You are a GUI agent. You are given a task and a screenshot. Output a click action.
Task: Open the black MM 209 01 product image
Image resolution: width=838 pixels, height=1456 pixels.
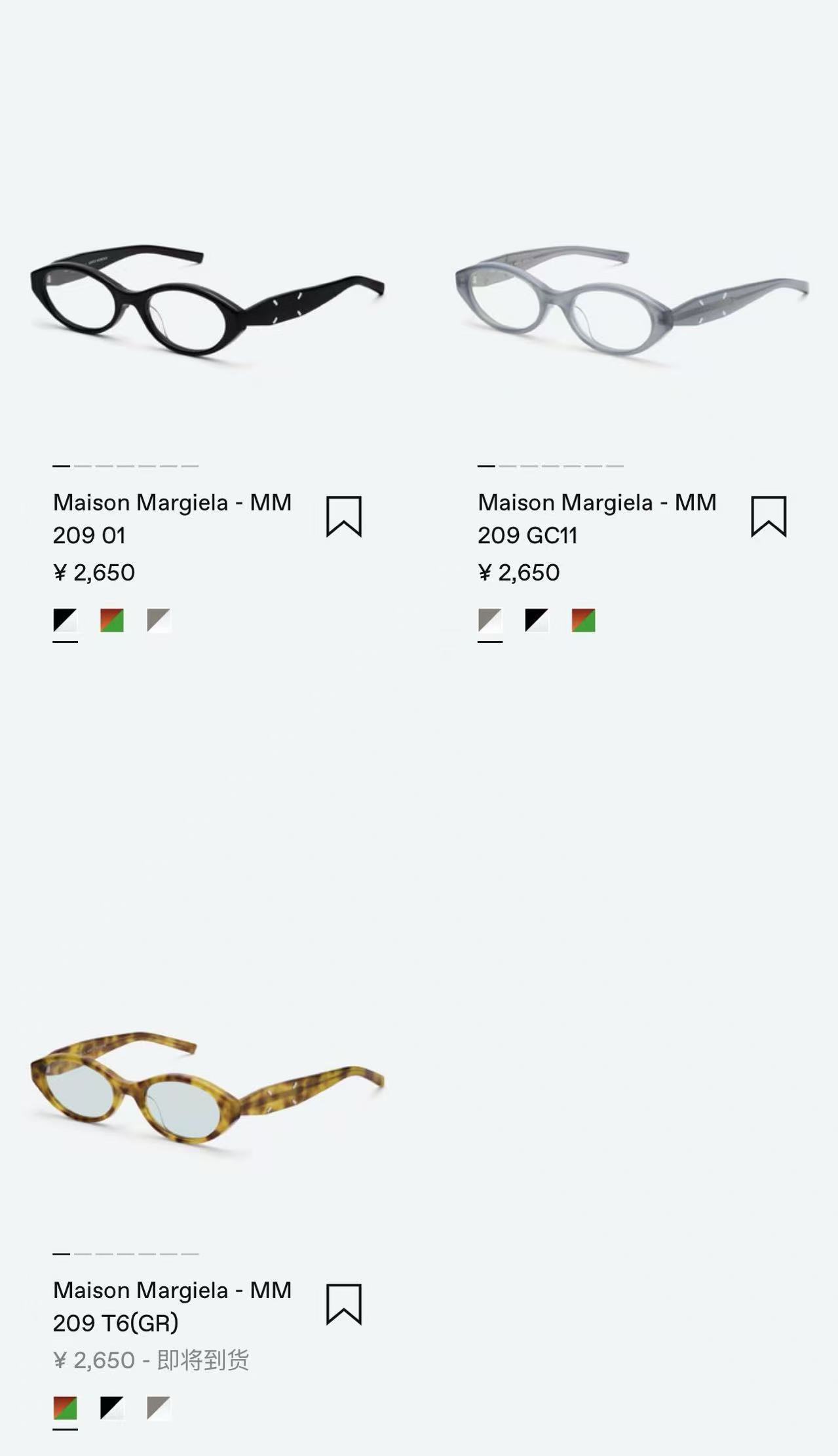coord(206,301)
